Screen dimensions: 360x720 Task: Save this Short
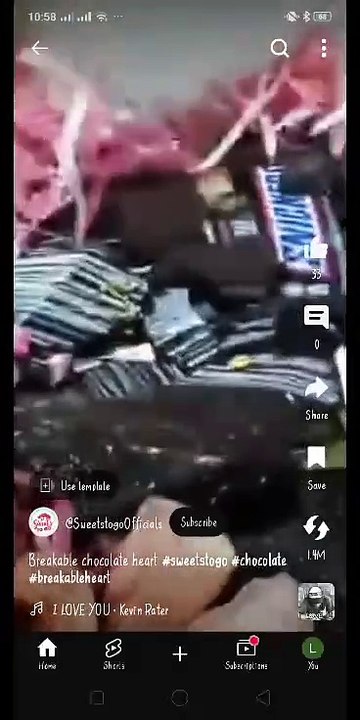coord(316,458)
